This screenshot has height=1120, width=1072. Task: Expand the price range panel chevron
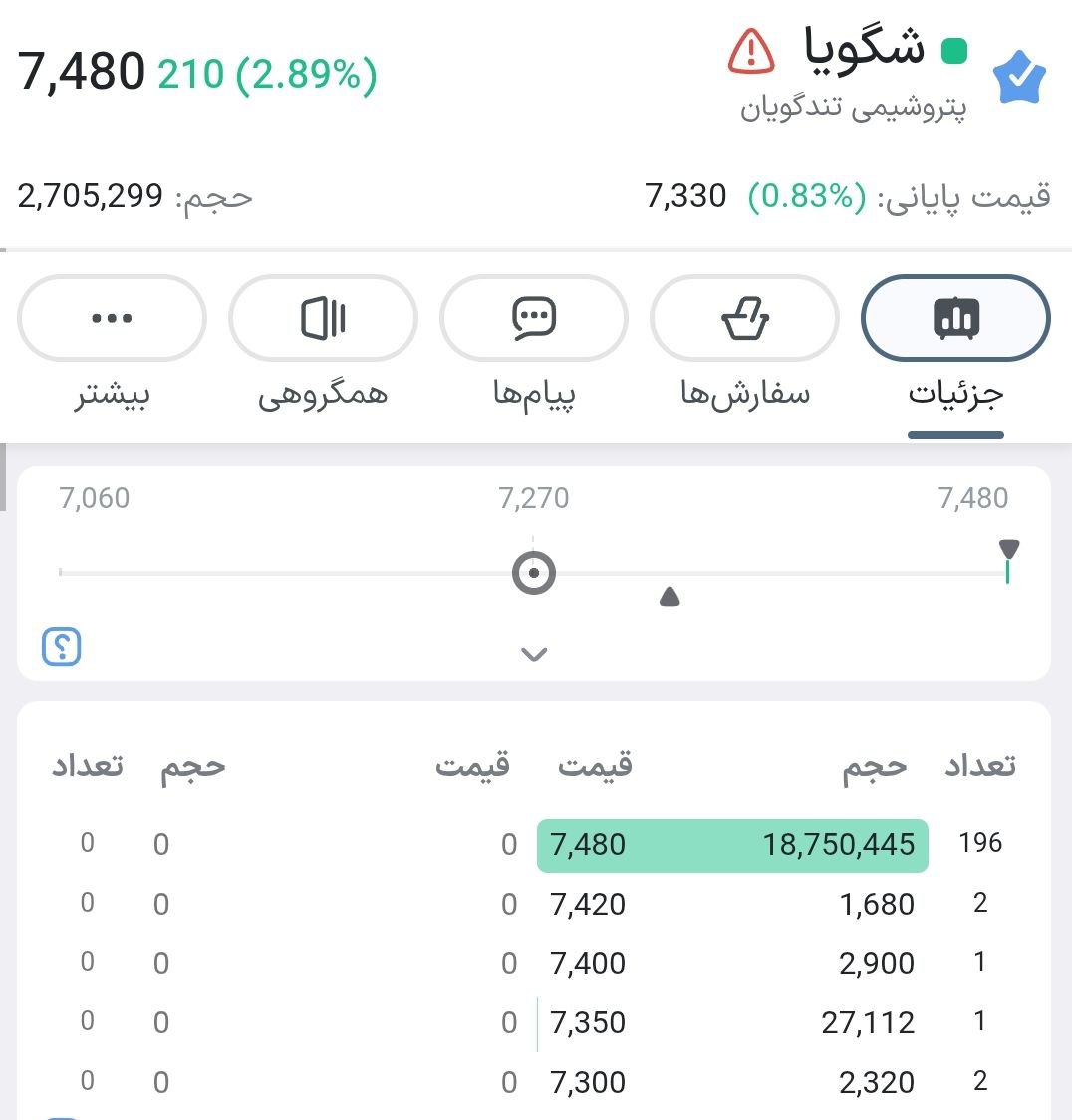(x=535, y=655)
